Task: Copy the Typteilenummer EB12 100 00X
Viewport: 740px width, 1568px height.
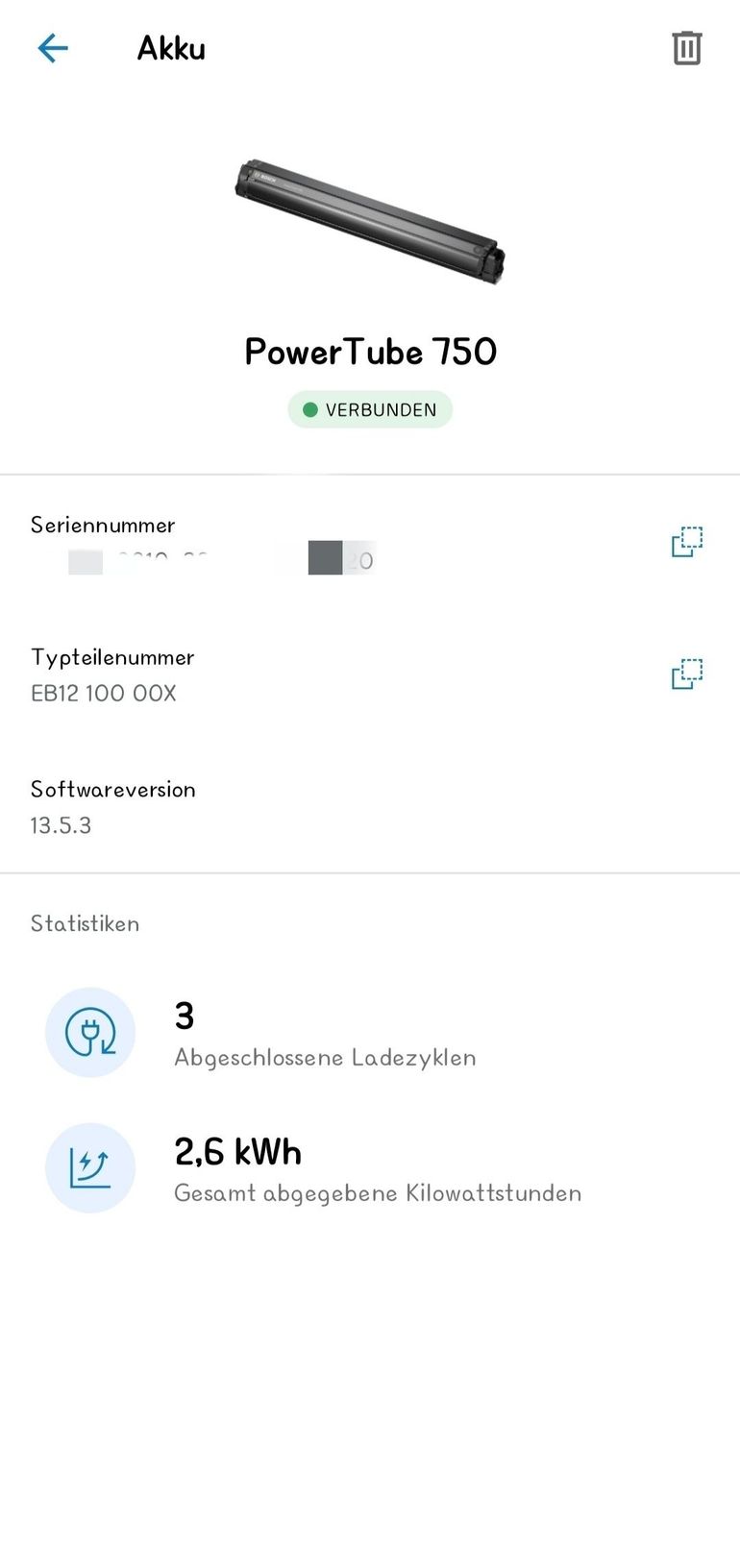Action: (686, 674)
